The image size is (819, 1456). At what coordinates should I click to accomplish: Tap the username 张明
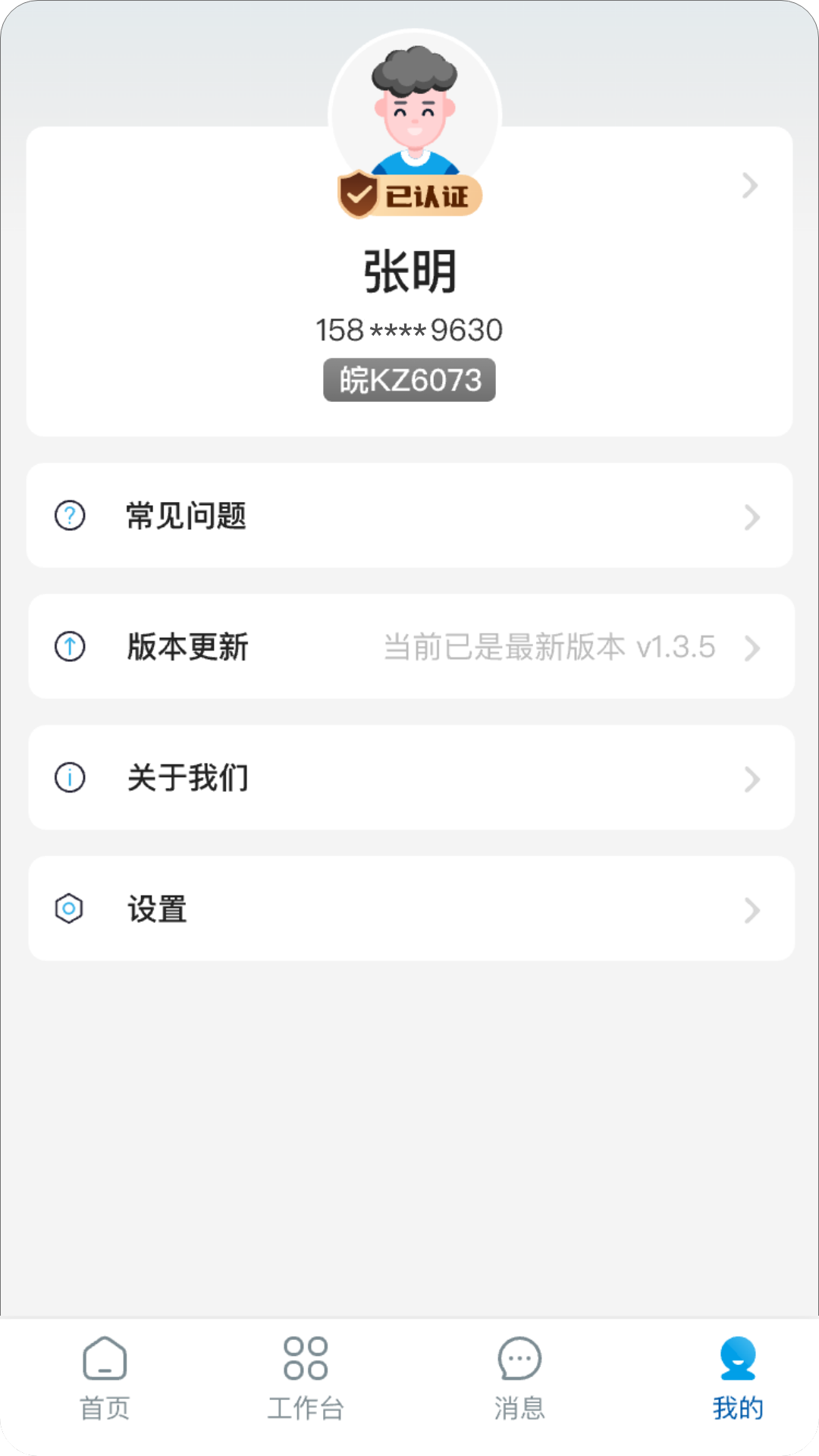click(409, 273)
